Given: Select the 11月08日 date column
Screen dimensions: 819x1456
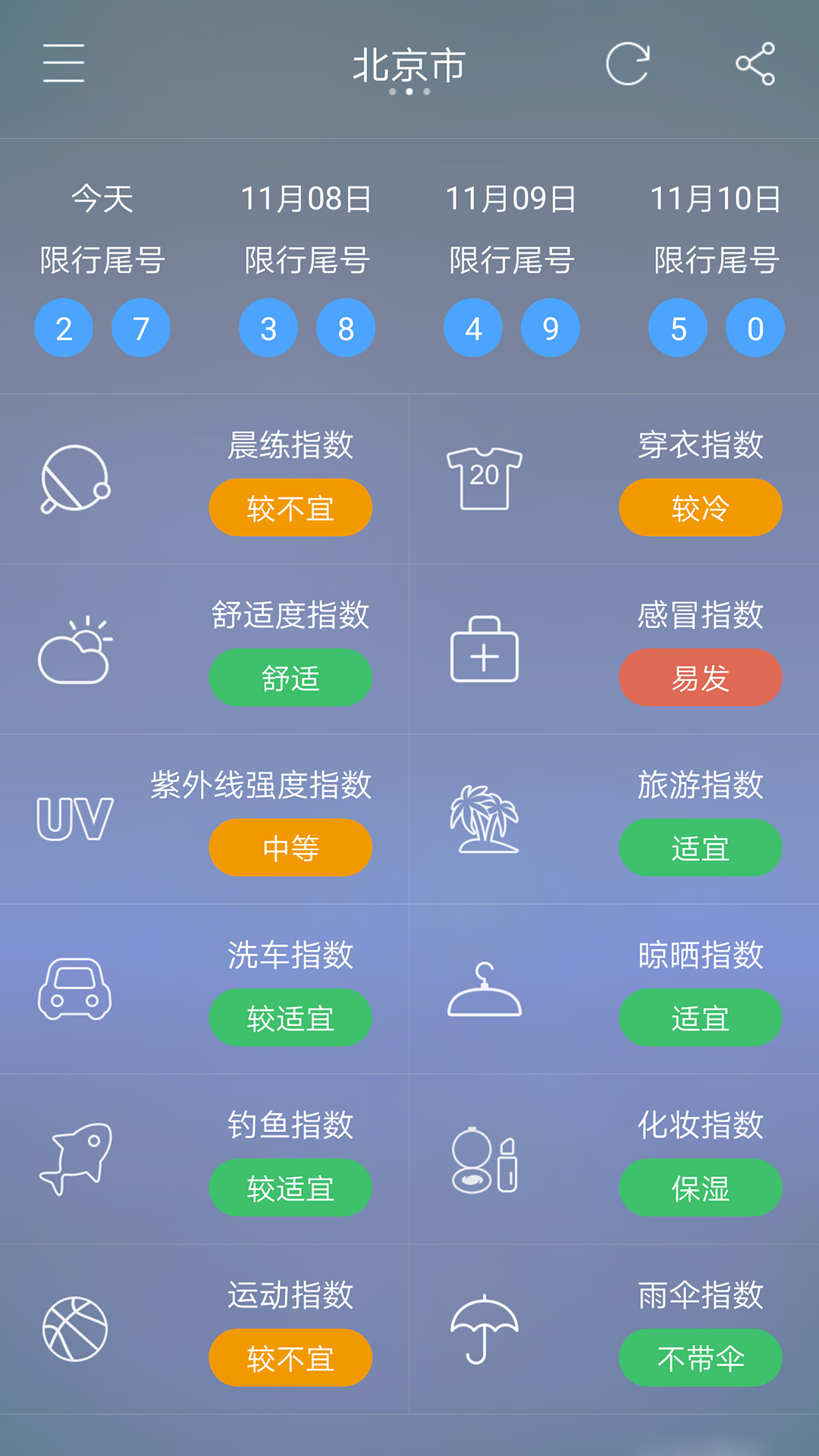Looking at the screenshot, I should 306,199.
